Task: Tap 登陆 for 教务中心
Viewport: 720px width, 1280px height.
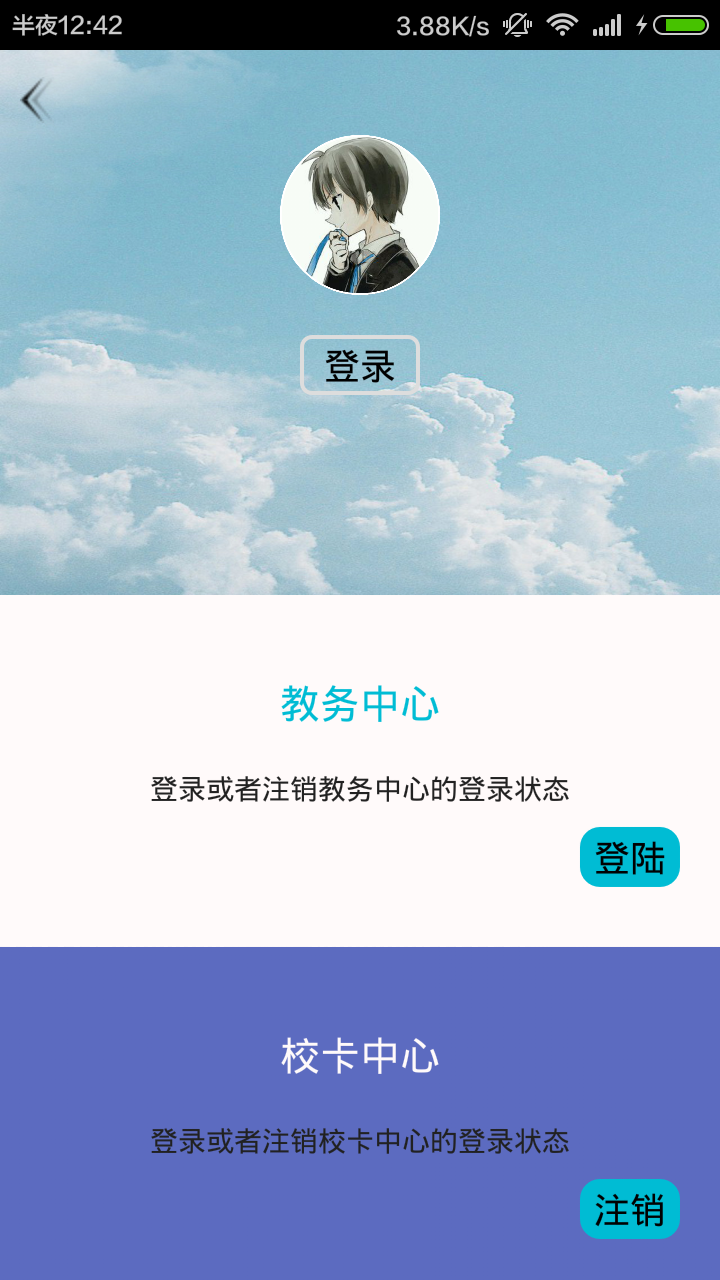Action: 630,857
